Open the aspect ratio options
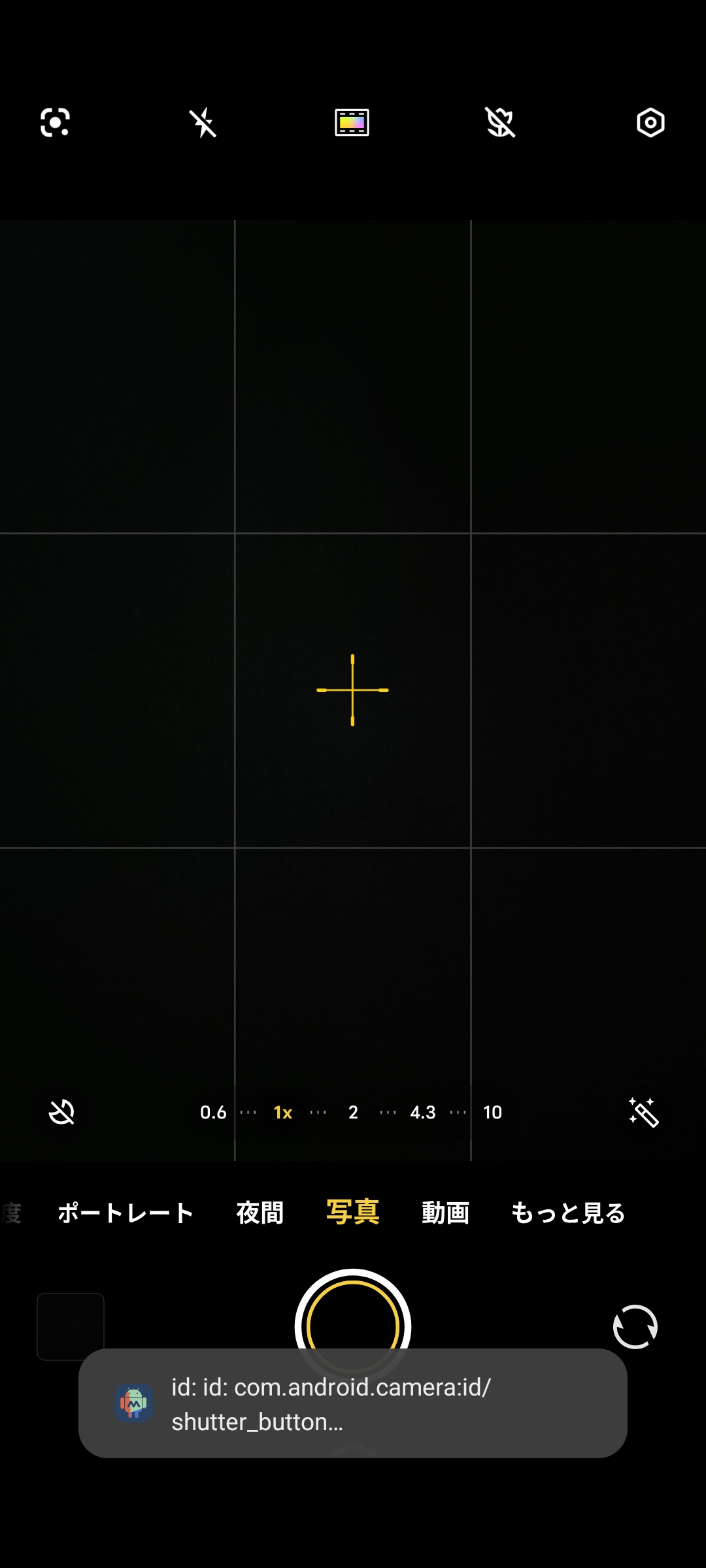The height and width of the screenshot is (1568, 706). click(x=352, y=122)
